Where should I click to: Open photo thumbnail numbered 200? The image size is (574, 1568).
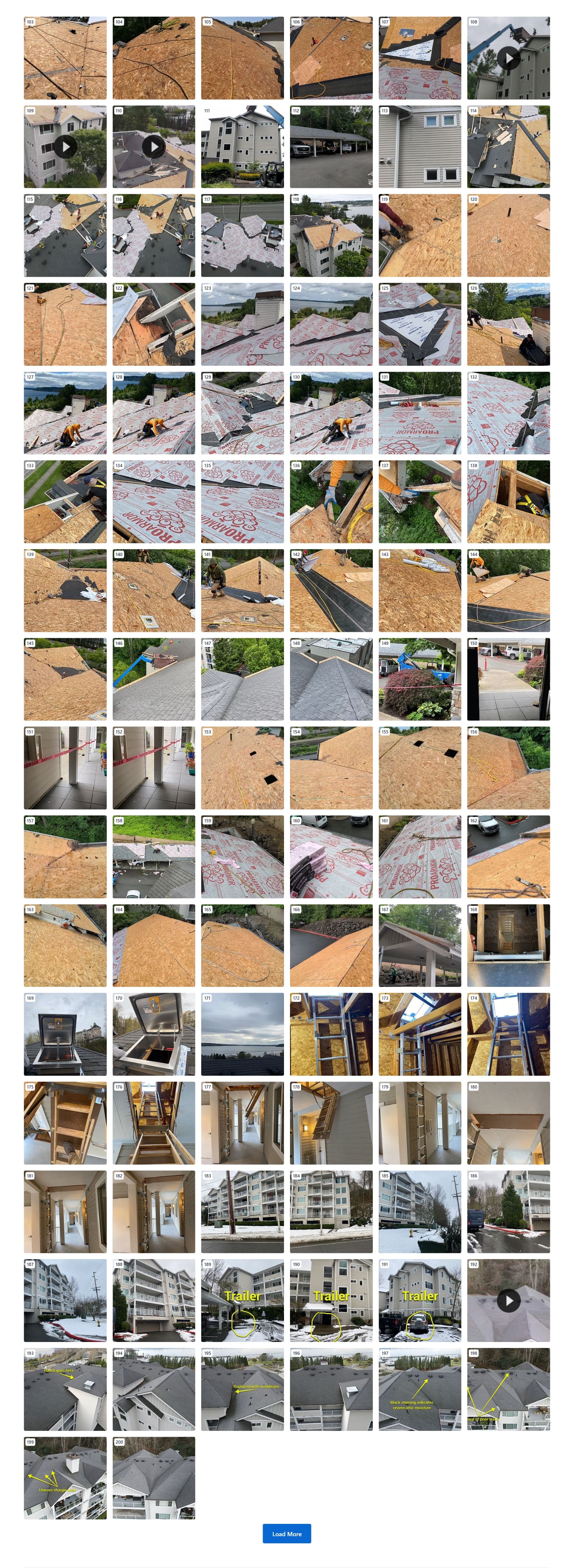tap(154, 1478)
